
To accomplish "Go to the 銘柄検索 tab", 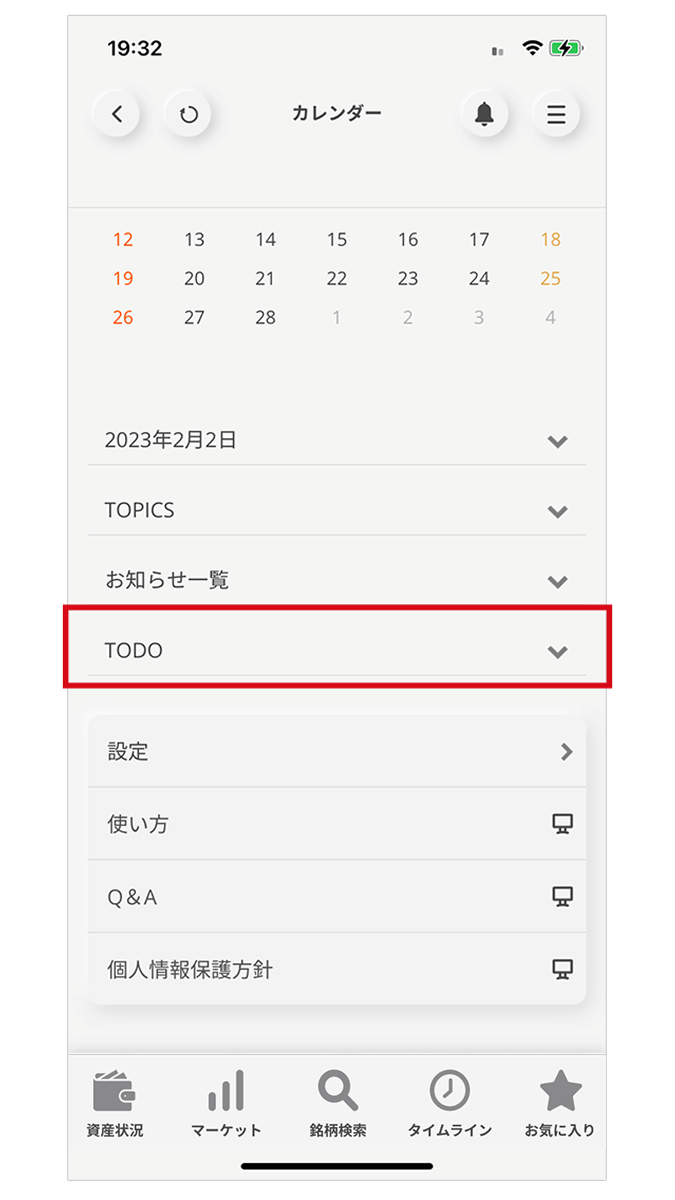I will point(338,1103).
